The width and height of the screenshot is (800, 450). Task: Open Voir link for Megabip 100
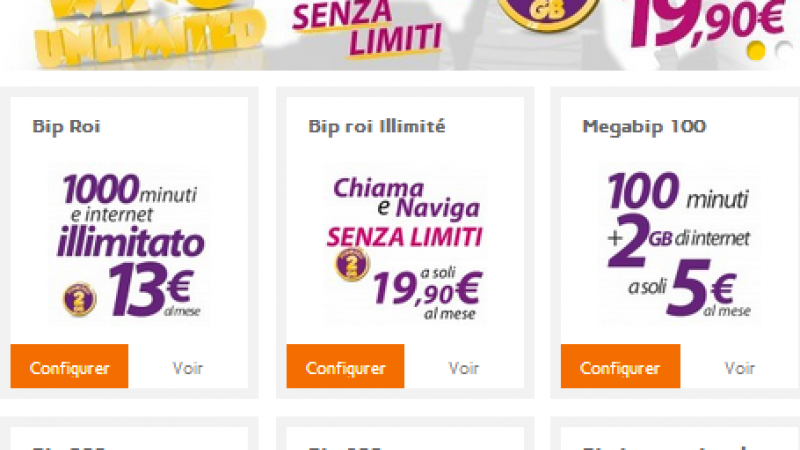[739, 367]
